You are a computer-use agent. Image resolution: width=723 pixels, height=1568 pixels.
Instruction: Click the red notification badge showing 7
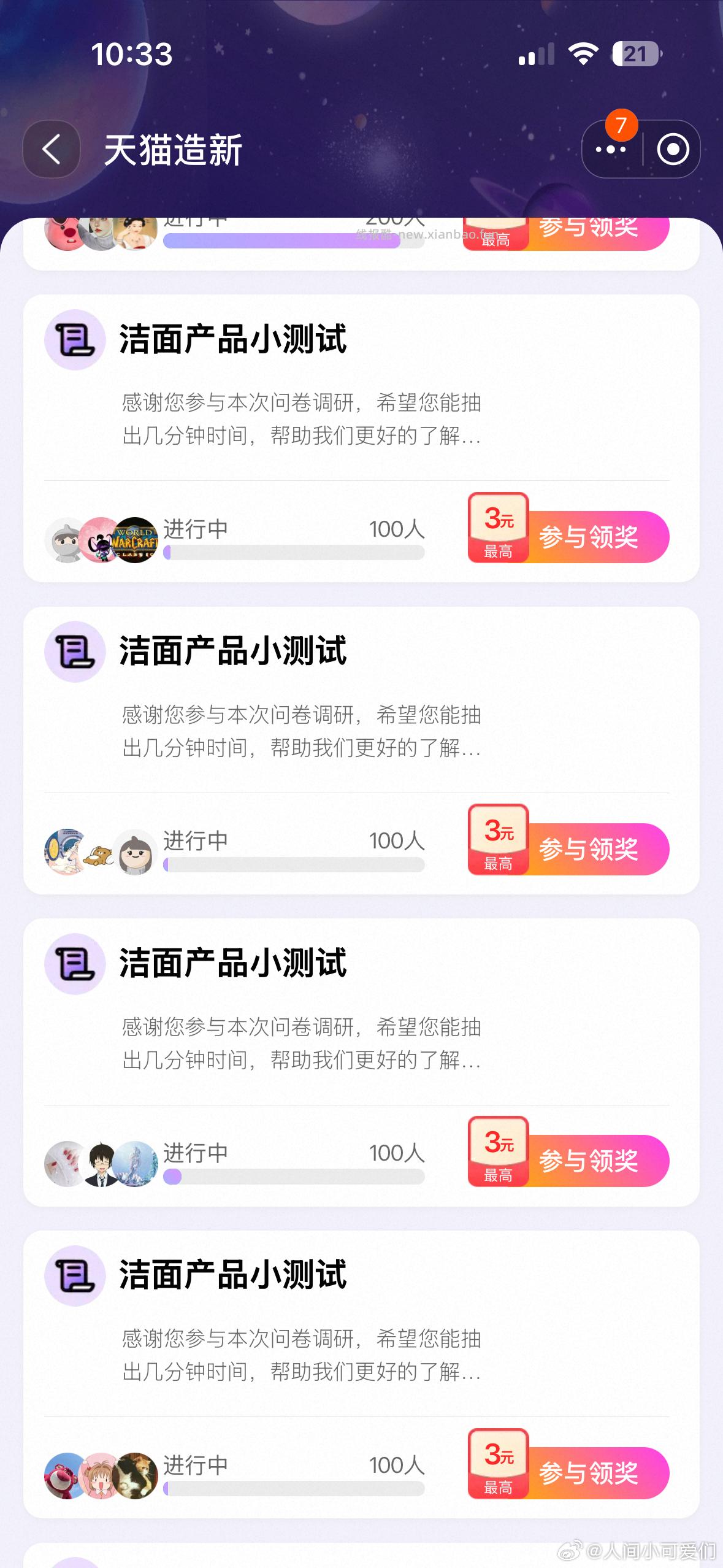(621, 126)
